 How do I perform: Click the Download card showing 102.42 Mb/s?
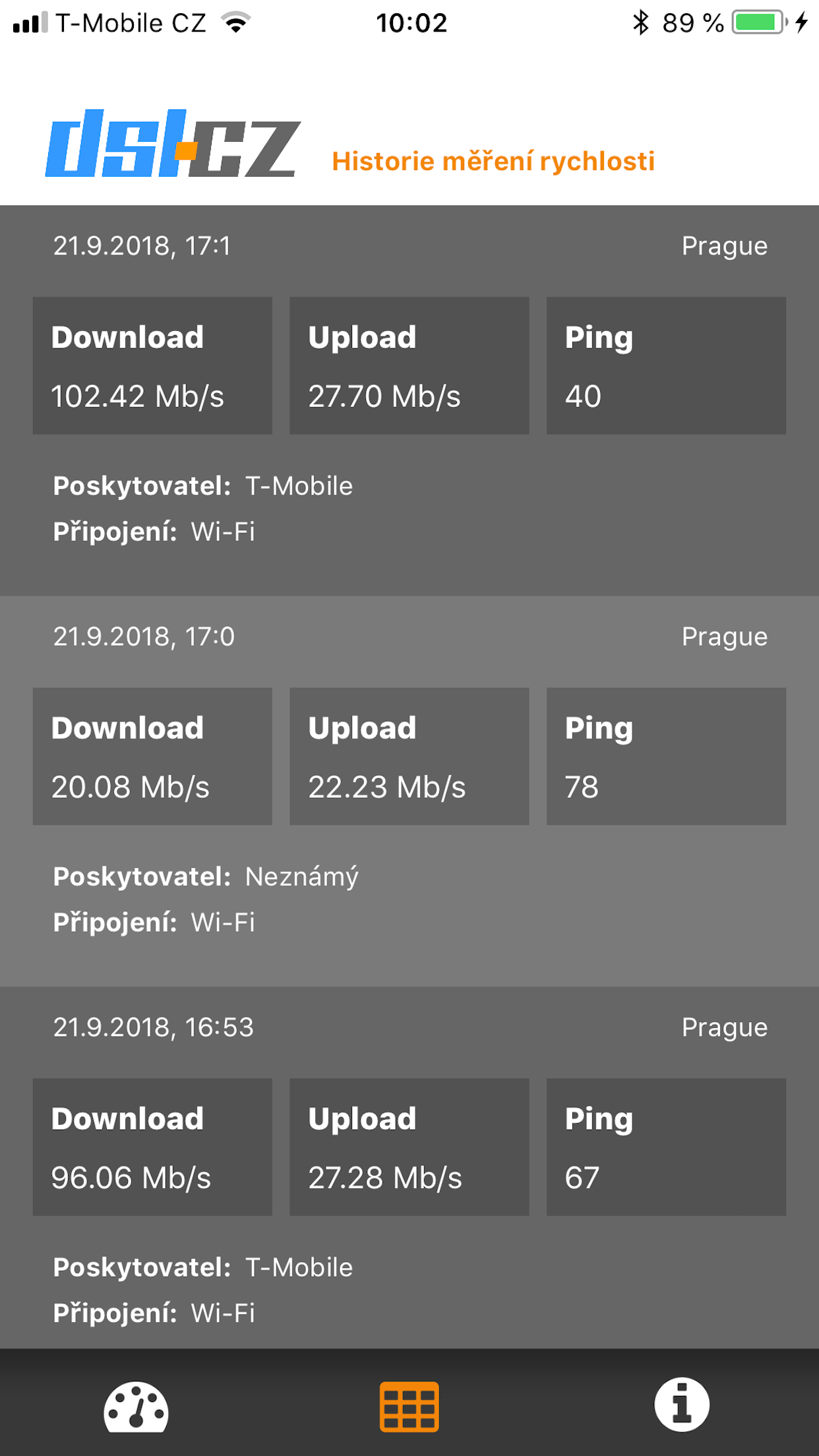point(152,365)
